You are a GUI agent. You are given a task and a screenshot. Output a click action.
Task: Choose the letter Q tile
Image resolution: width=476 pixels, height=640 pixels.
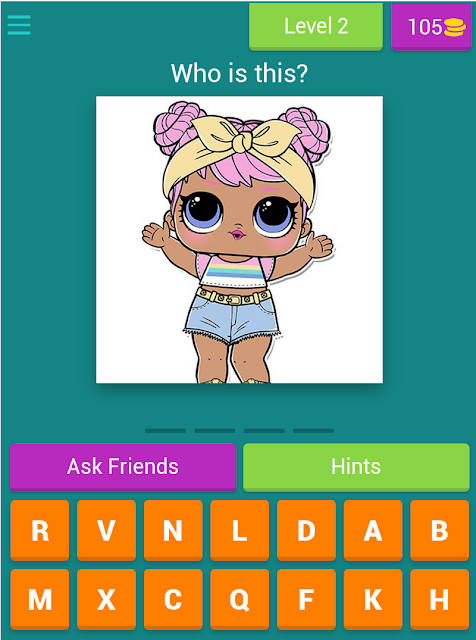point(240,599)
